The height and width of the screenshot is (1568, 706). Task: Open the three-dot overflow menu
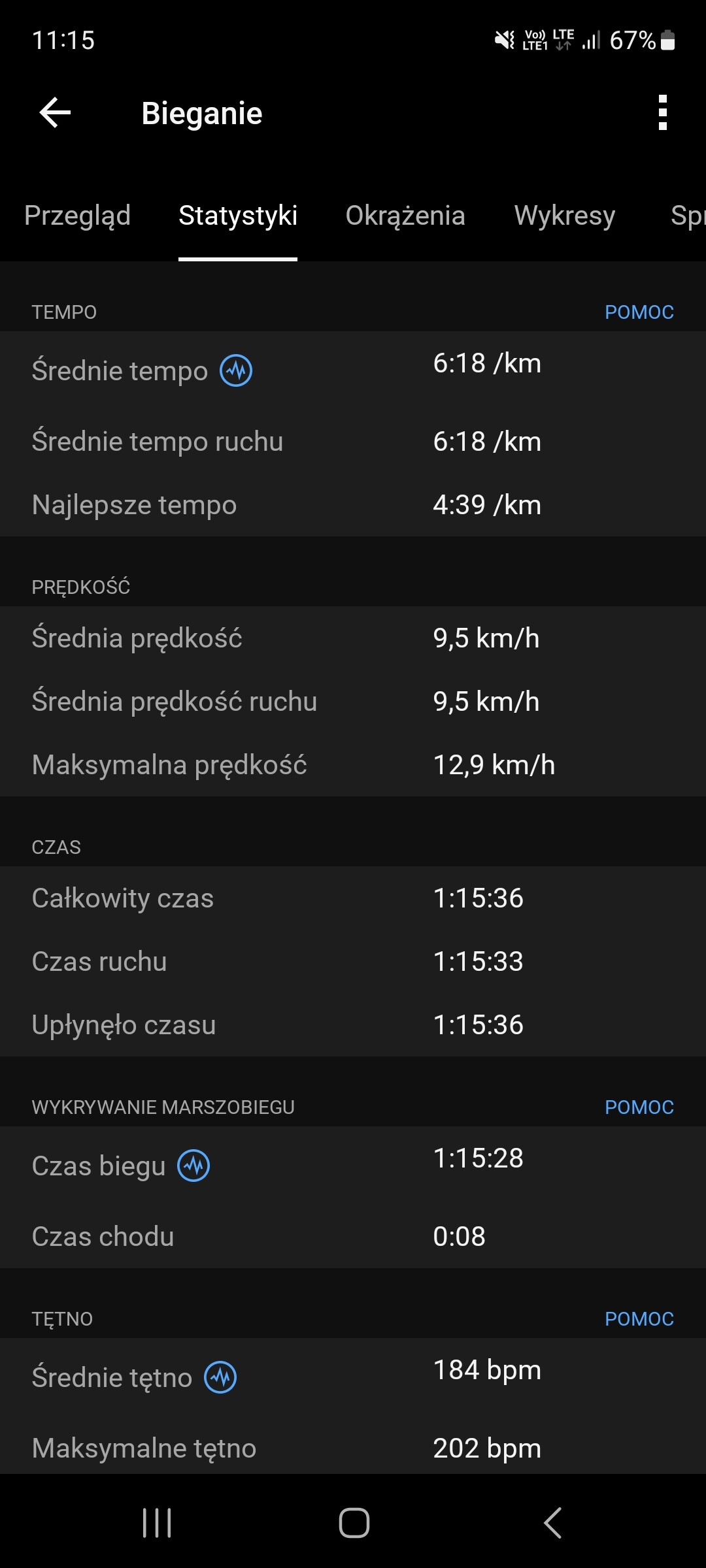[x=662, y=113]
